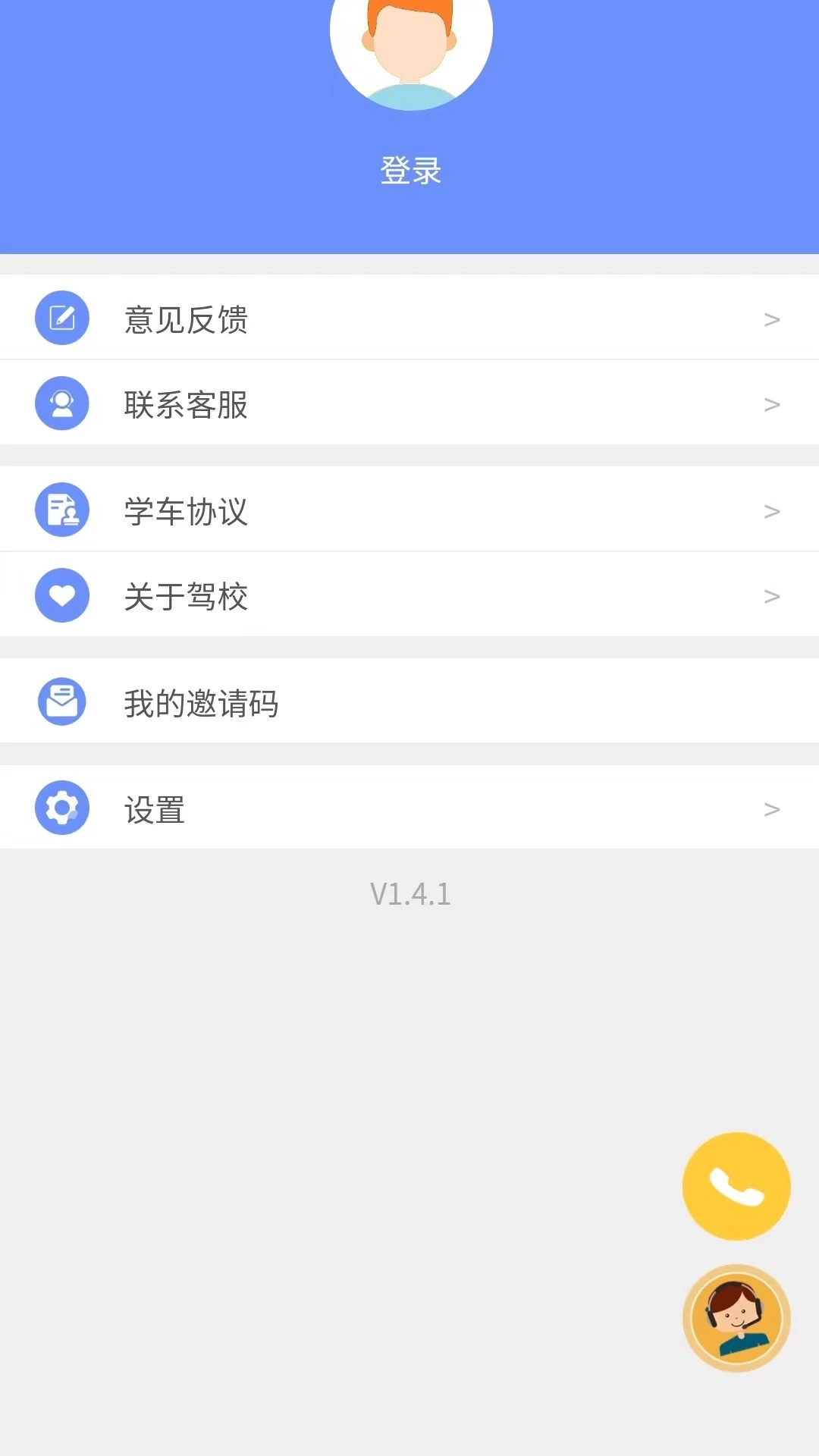Screen dimensions: 819x1456
Task: Expand the 联系客服 row chevron
Action: coord(772,403)
